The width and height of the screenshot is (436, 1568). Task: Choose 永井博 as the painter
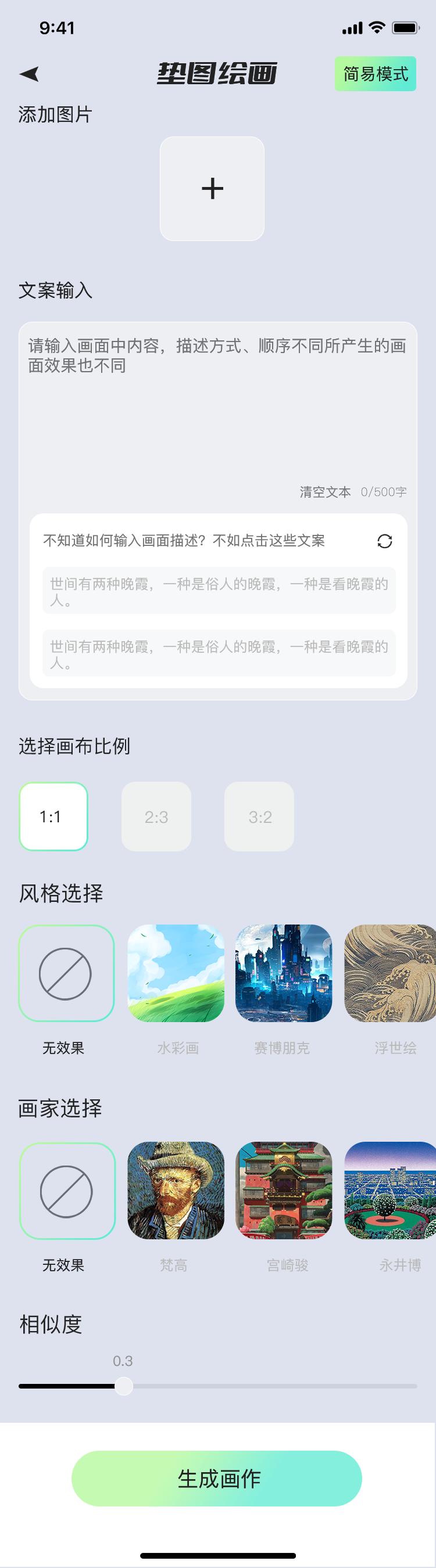point(391,1191)
